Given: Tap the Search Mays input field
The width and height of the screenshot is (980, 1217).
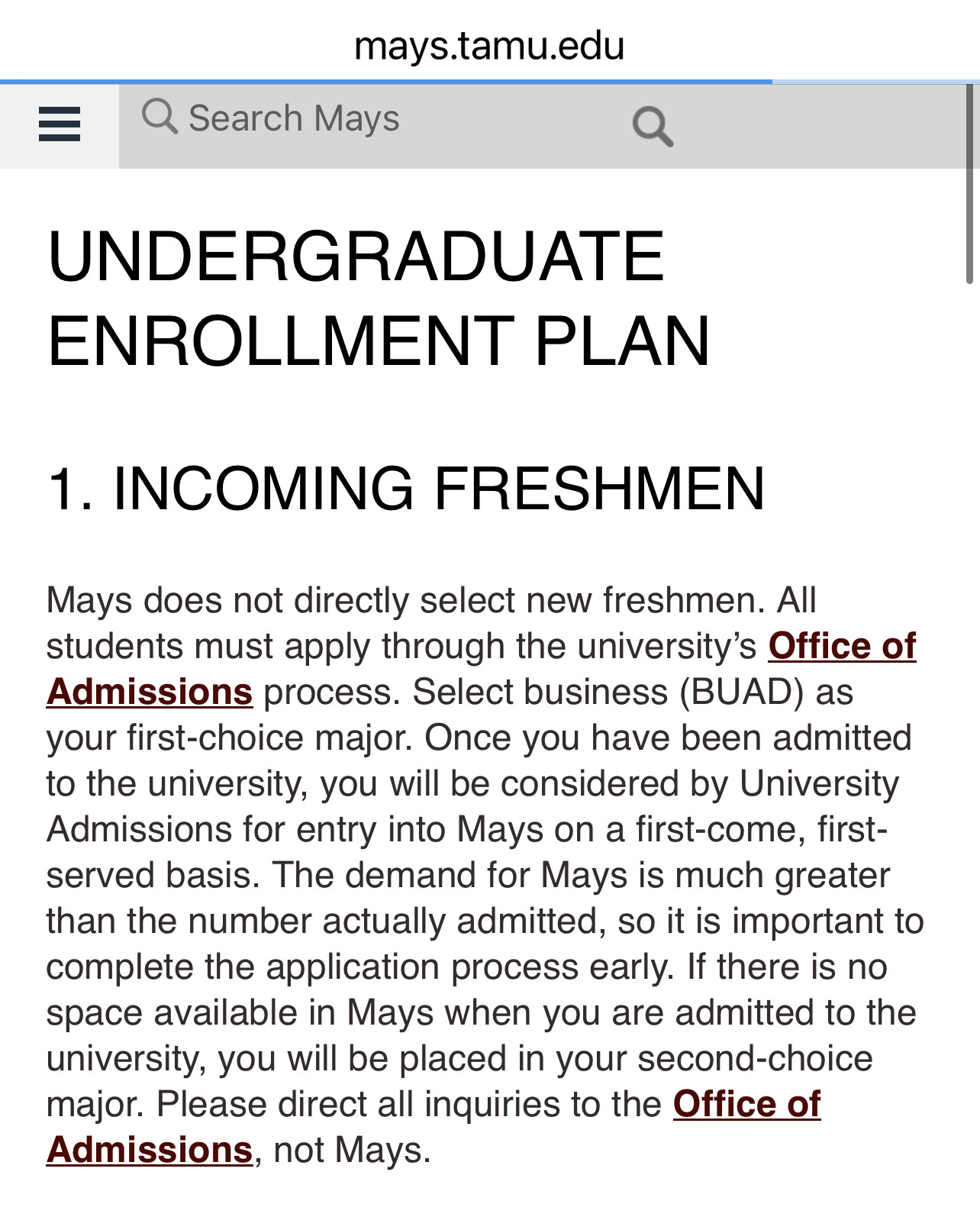Looking at the screenshot, I should [366, 119].
